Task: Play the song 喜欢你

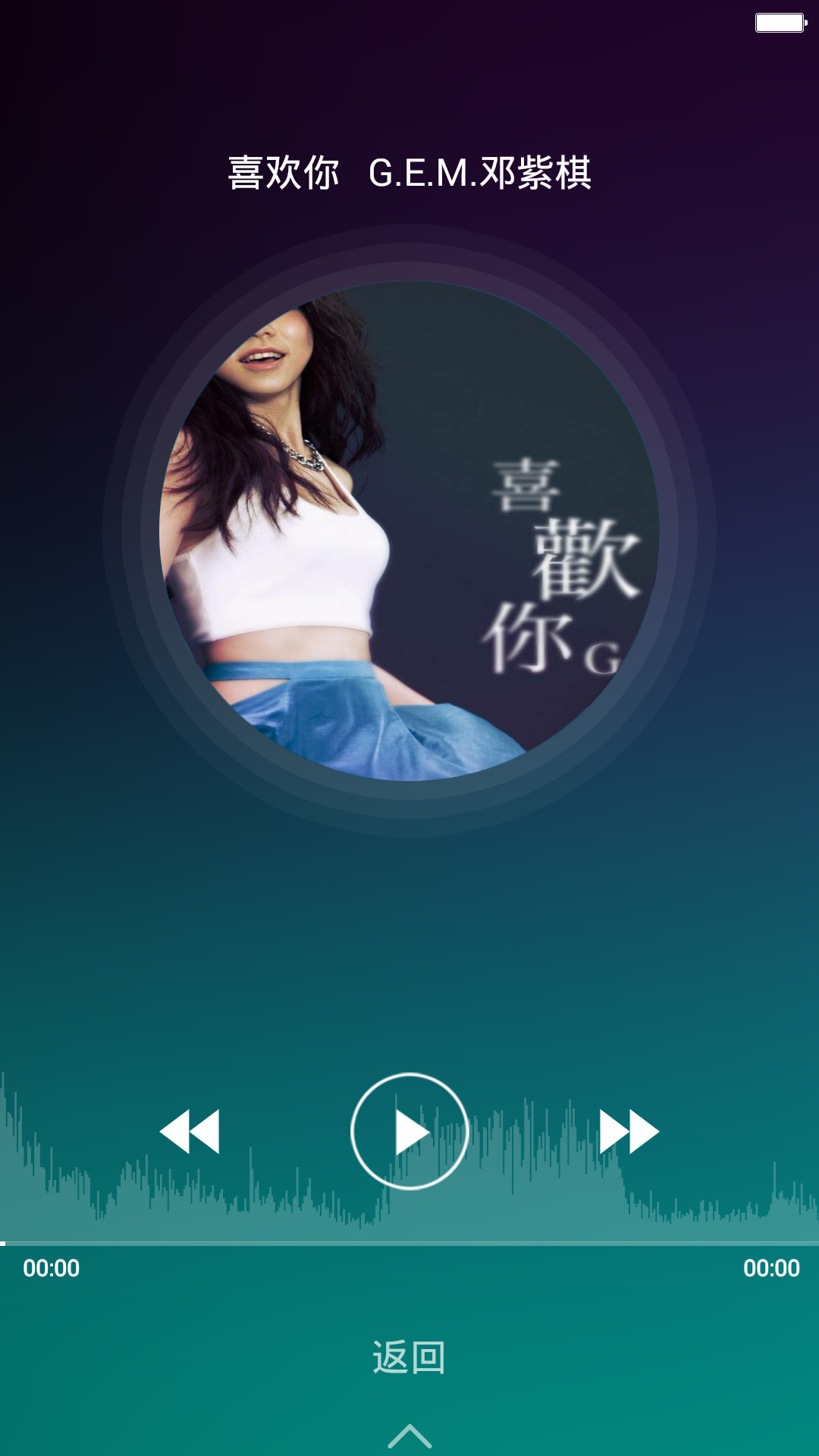Action: click(x=409, y=1131)
